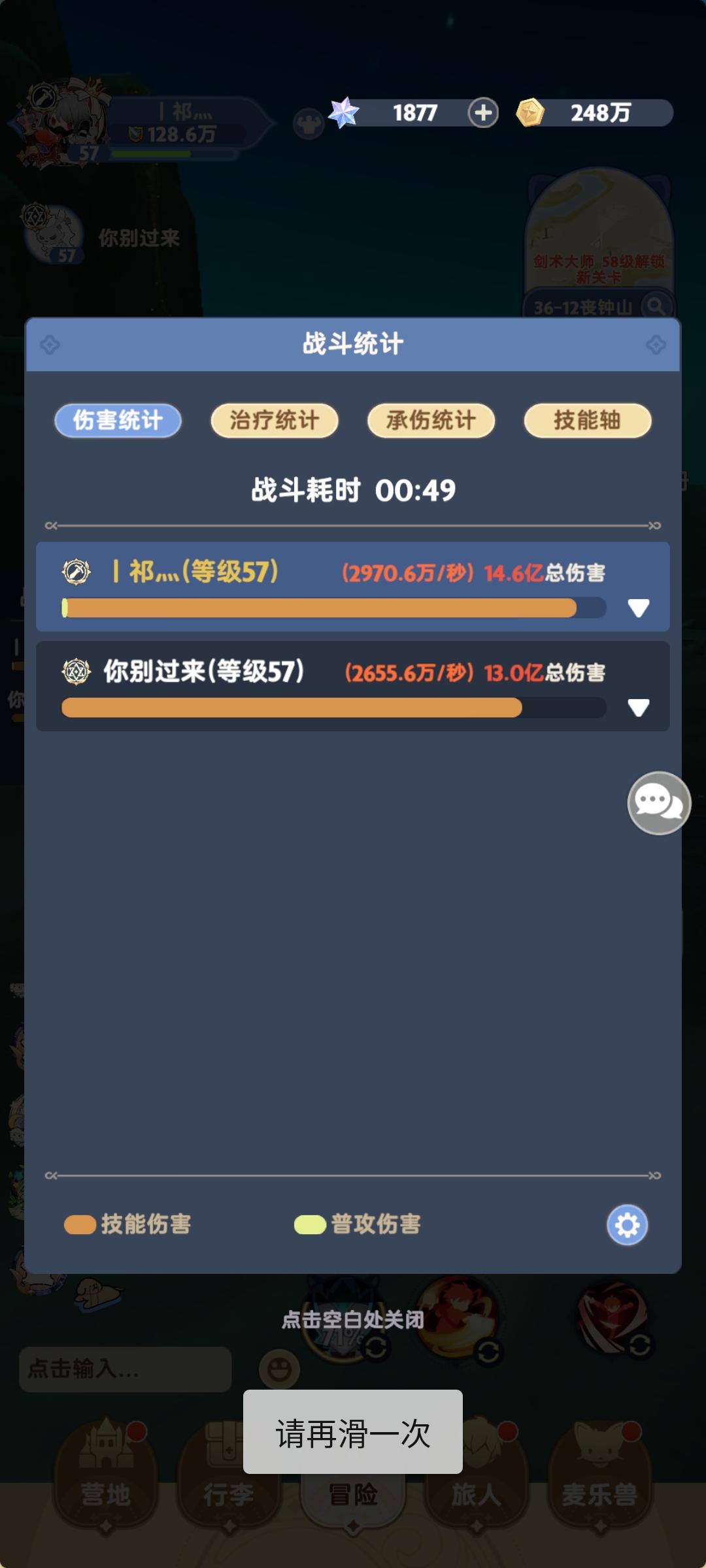This screenshot has width=706, height=1568.
Task: Select the player avatar portrait top left
Action: tap(65, 121)
